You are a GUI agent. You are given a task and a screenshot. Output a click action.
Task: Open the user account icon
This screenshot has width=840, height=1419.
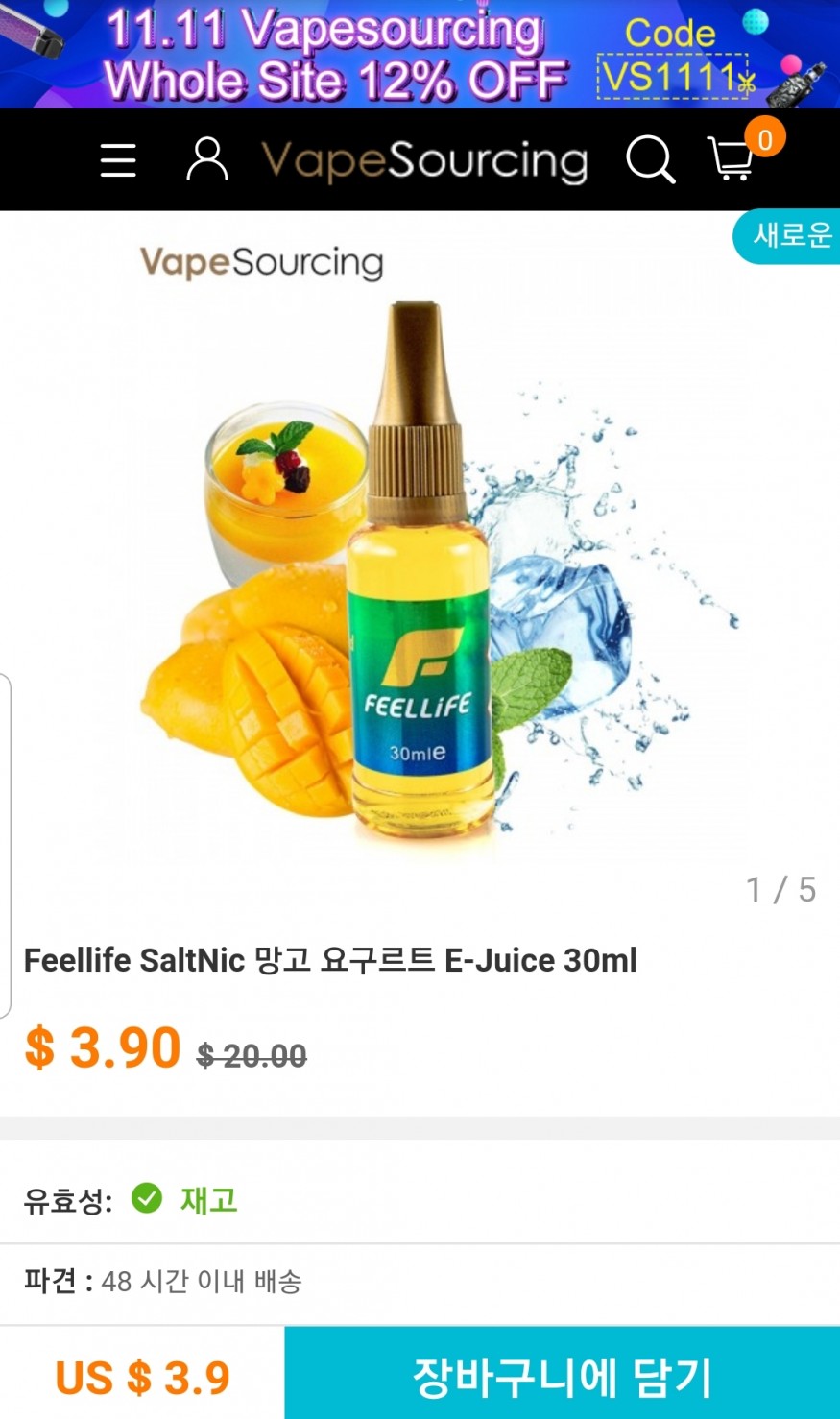pos(207,159)
